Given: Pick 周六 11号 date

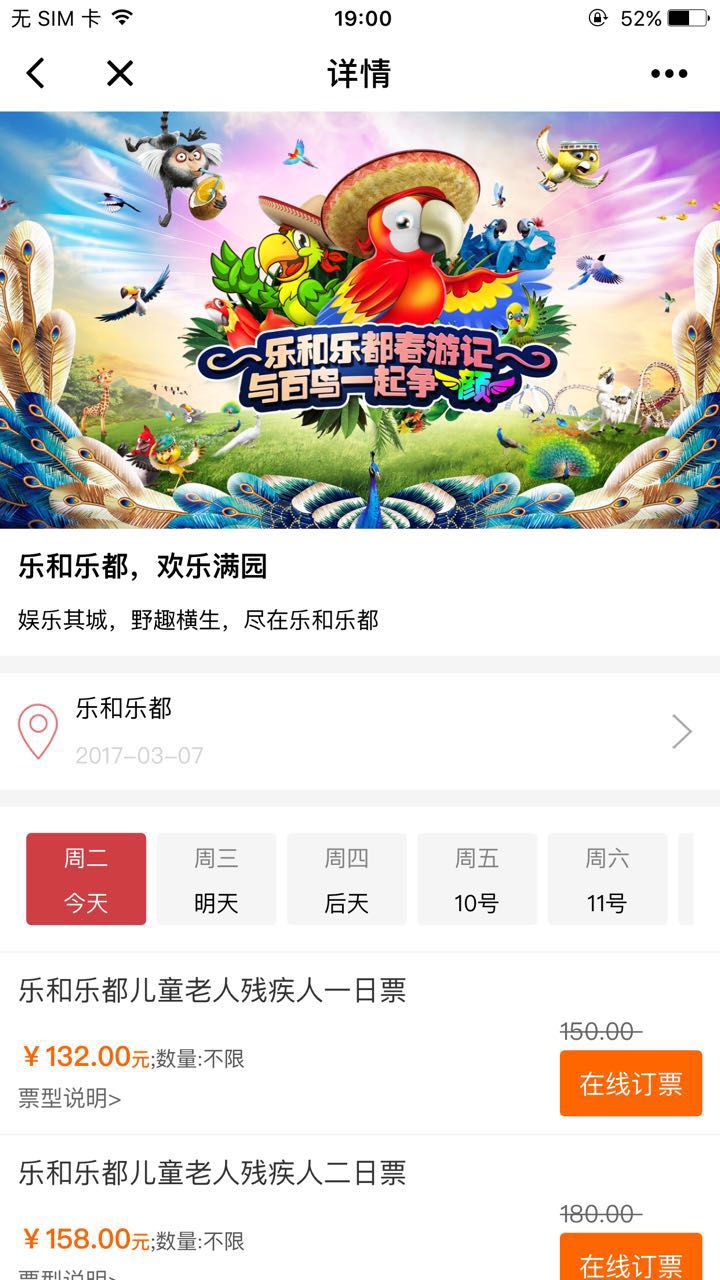Looking at the screenshot, I should click(607, 879).
